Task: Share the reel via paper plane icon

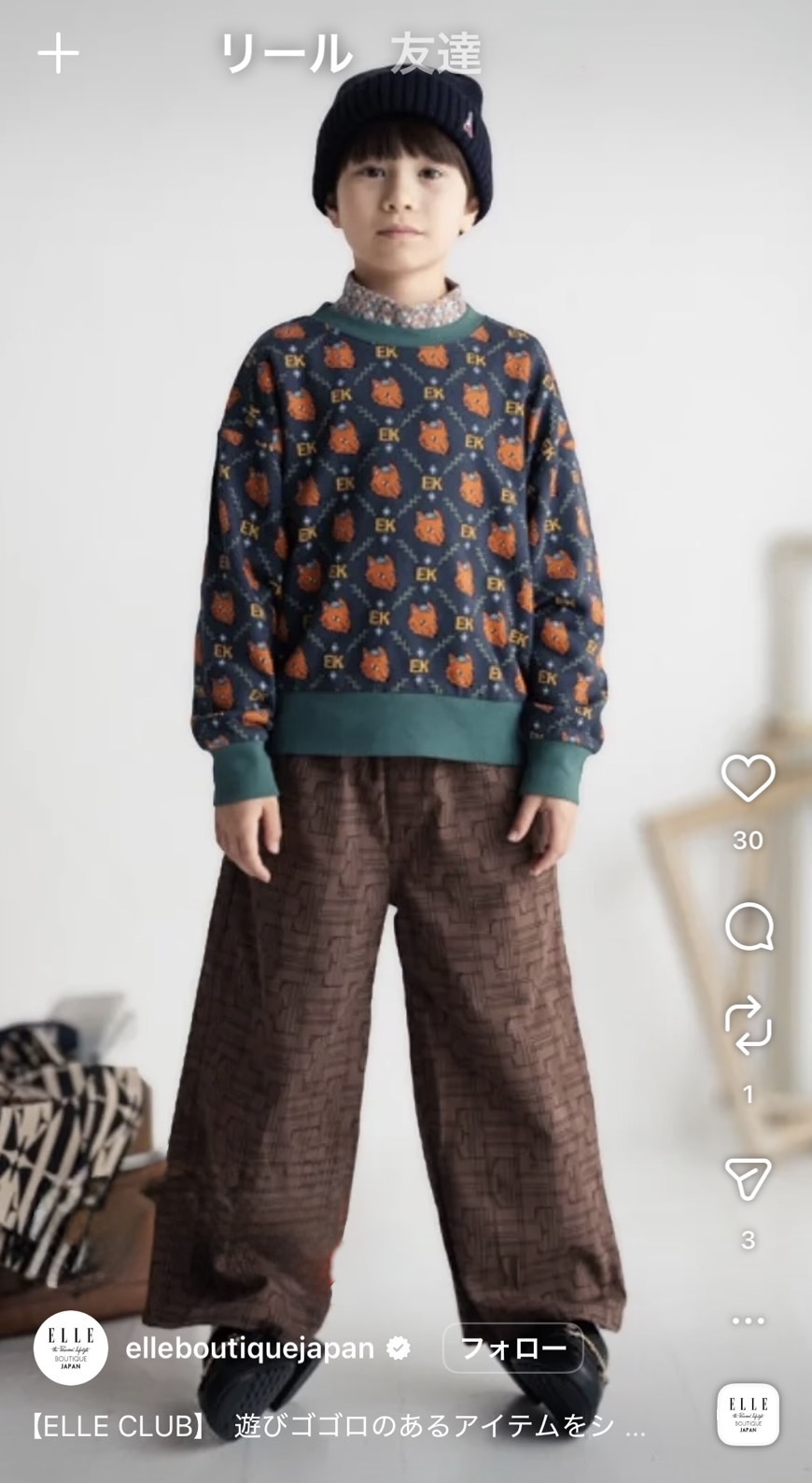Action: pyautogui.click(x=748, y=1179)
